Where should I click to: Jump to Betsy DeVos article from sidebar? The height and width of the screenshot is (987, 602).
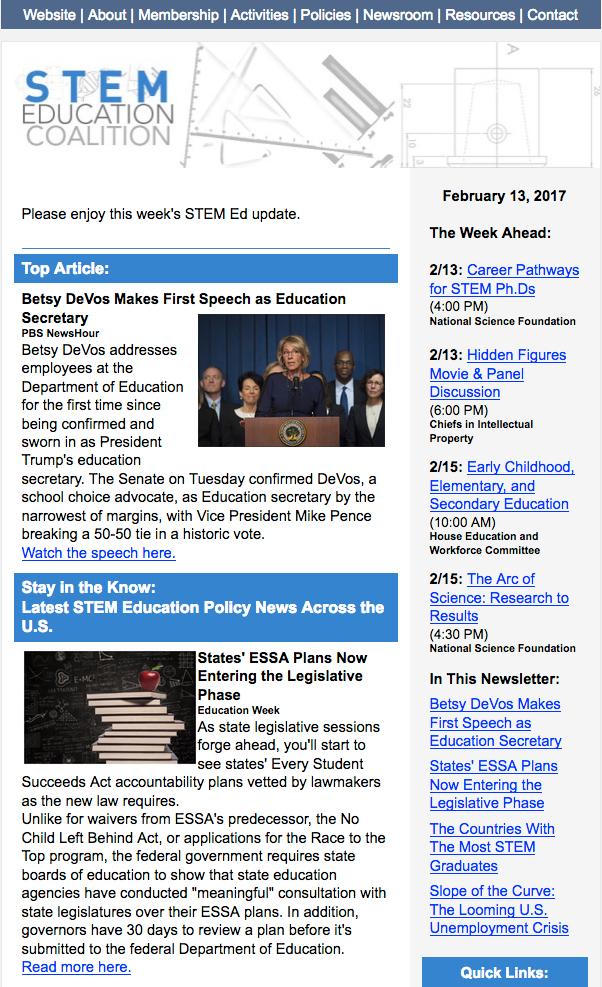(x=495, y=722)
